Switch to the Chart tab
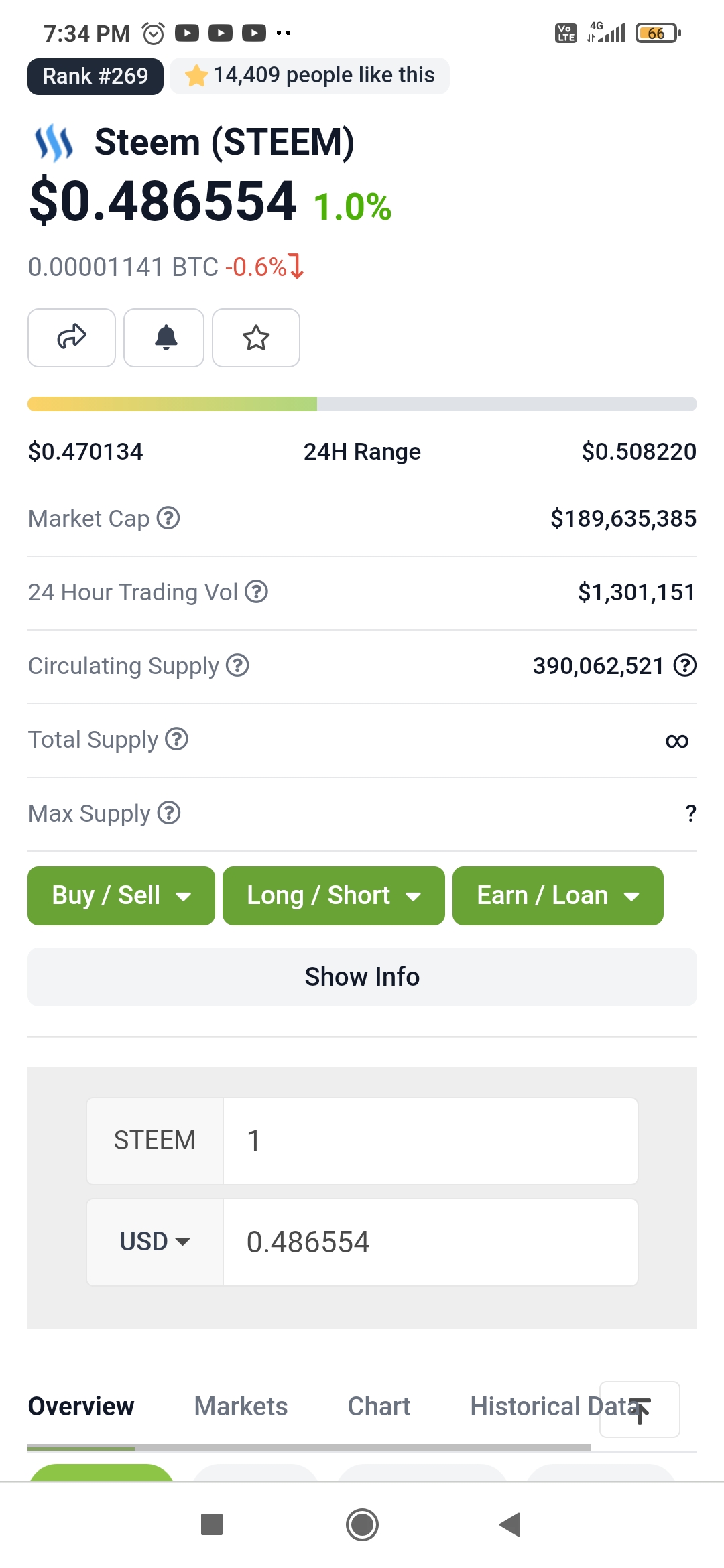 (379, 1407)
